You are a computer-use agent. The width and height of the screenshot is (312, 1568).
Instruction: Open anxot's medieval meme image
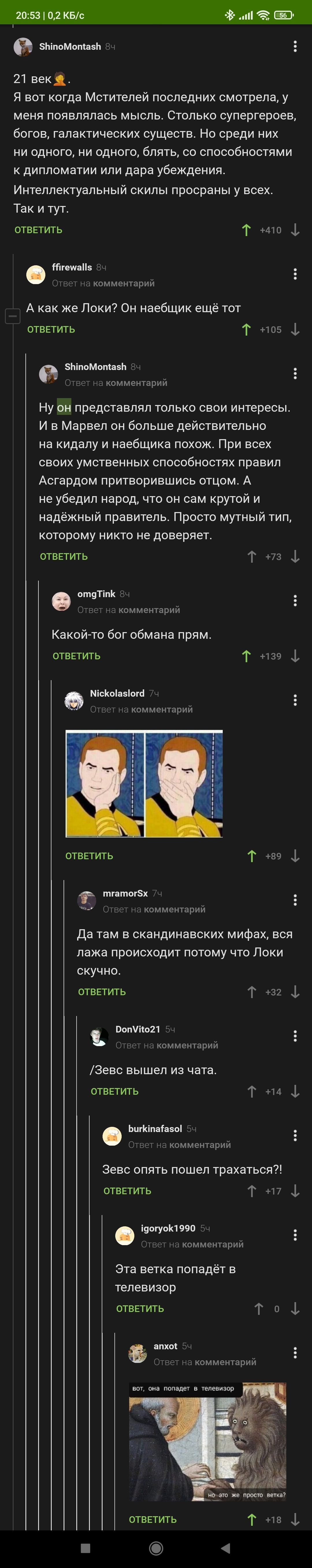[207, 1442]
